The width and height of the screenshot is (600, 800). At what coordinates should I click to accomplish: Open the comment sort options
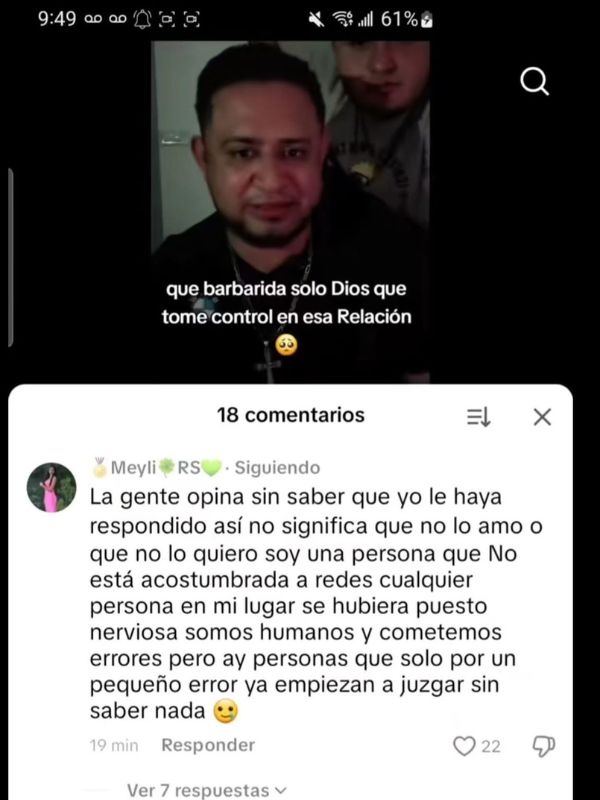479,417
